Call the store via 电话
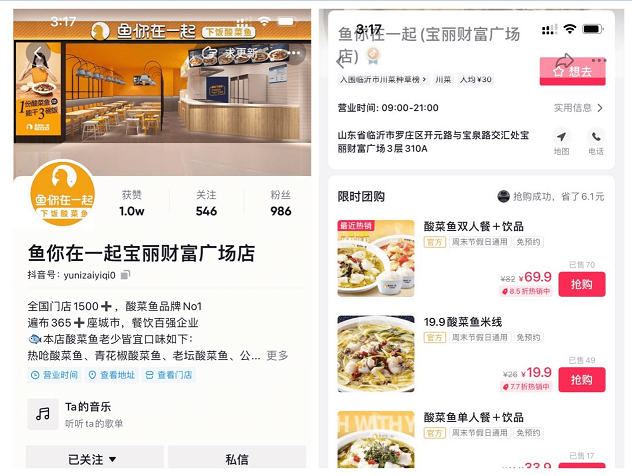 (x=596, y=143)
